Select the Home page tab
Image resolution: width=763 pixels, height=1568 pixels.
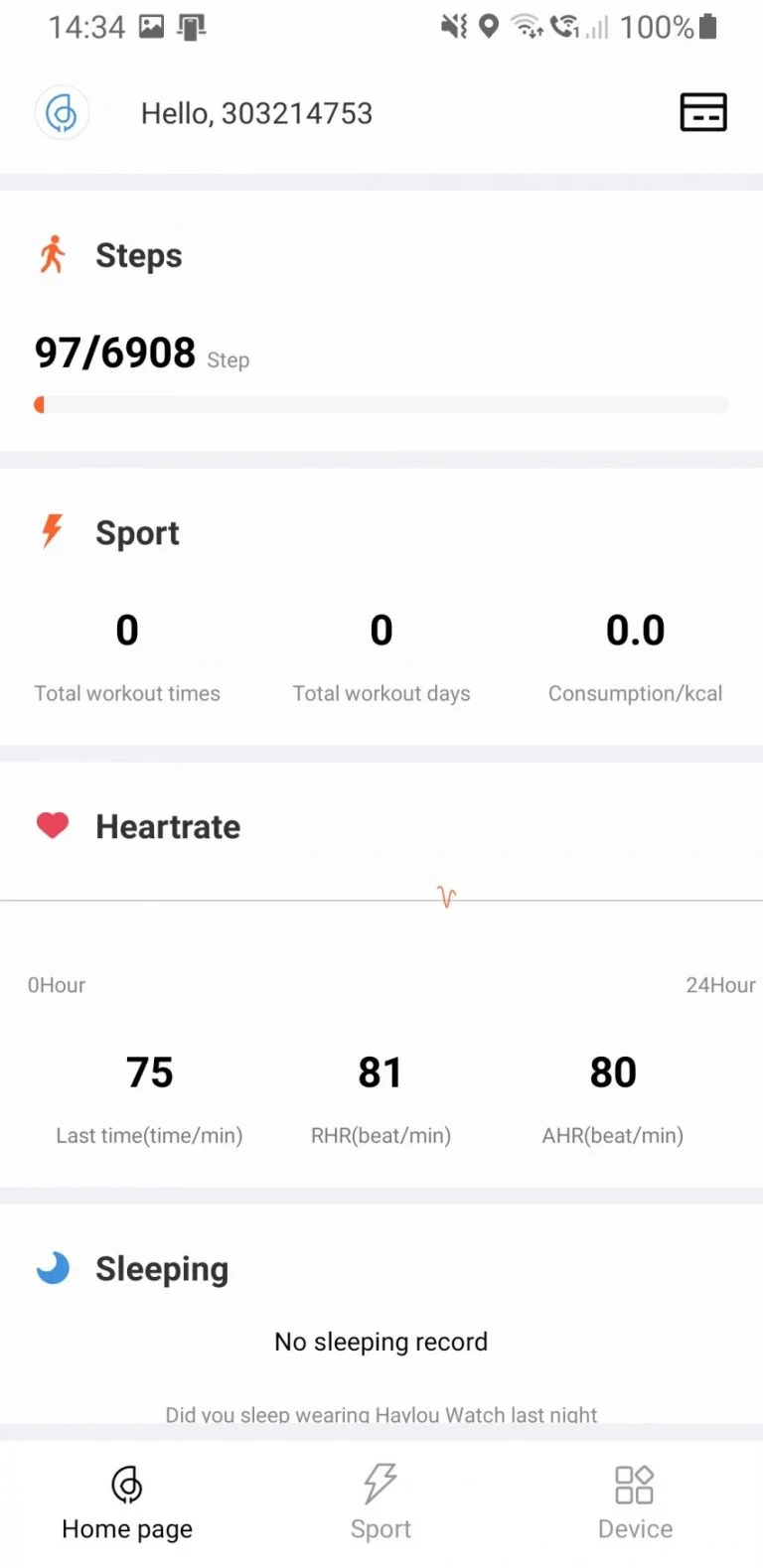(x=127, y=1501)
